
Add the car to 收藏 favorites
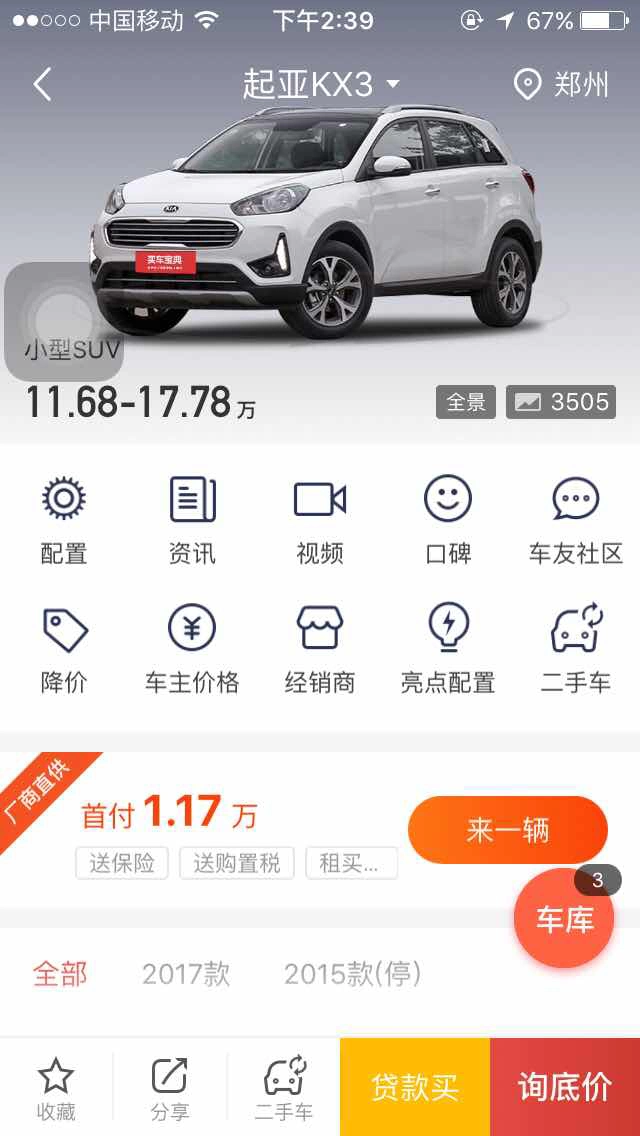coord(56,1090)
